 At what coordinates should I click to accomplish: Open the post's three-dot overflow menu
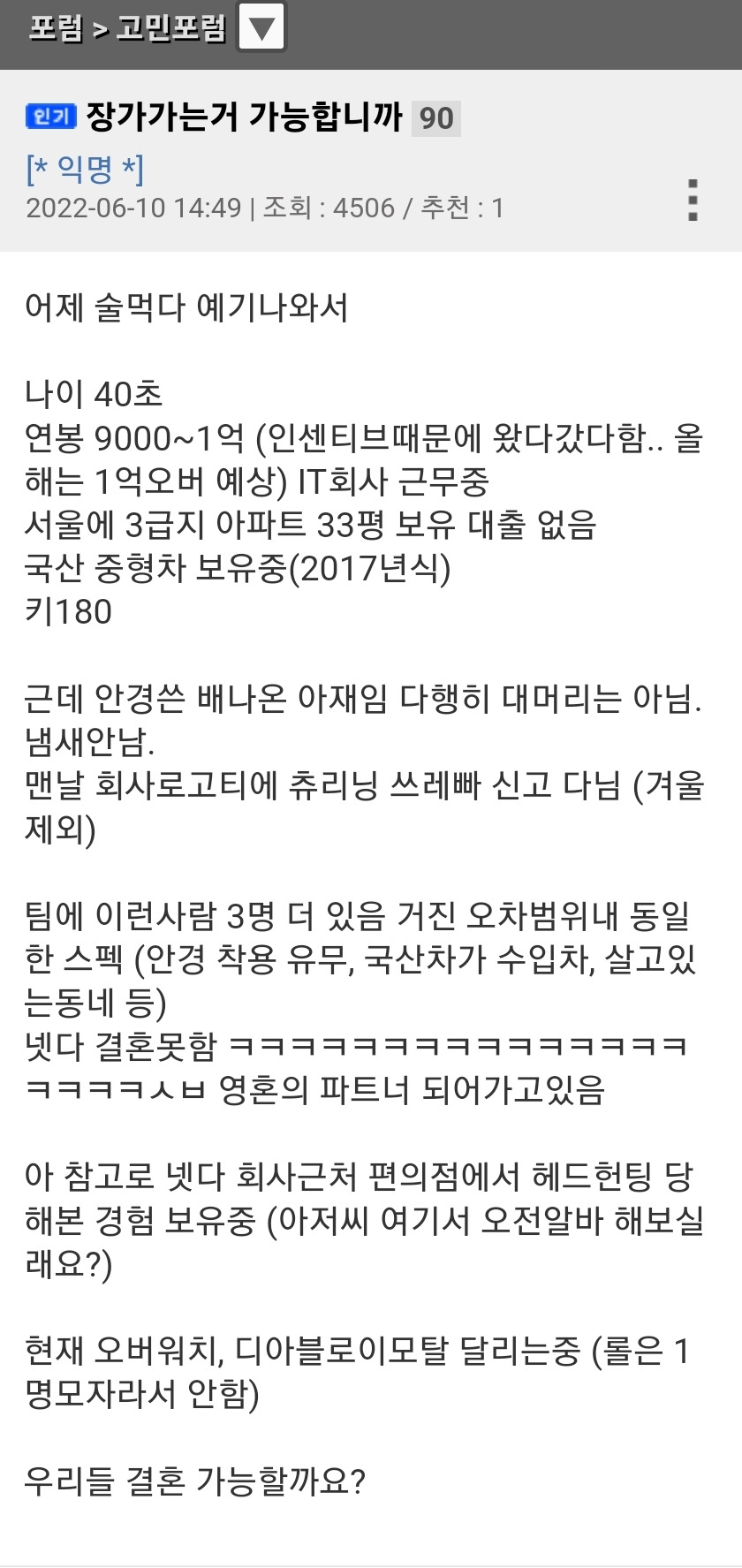[x=693, y=201]
